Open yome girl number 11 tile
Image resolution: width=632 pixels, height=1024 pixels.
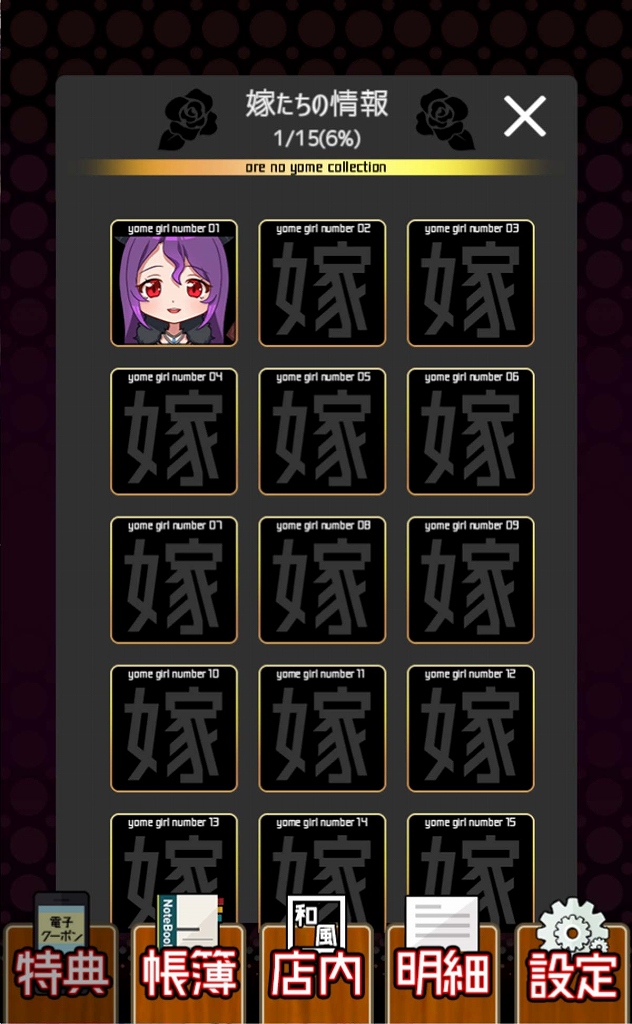point(322,728)
